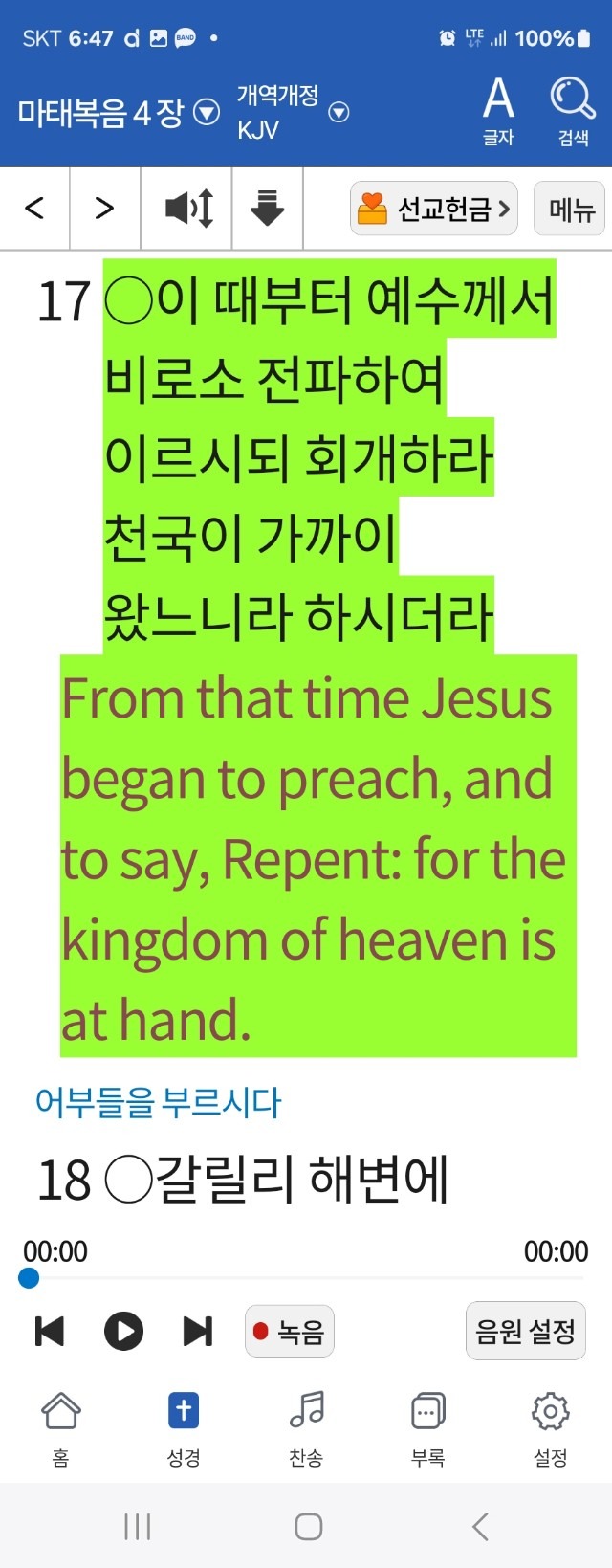Open 음원 설정 audio settings

point(525,1331)
